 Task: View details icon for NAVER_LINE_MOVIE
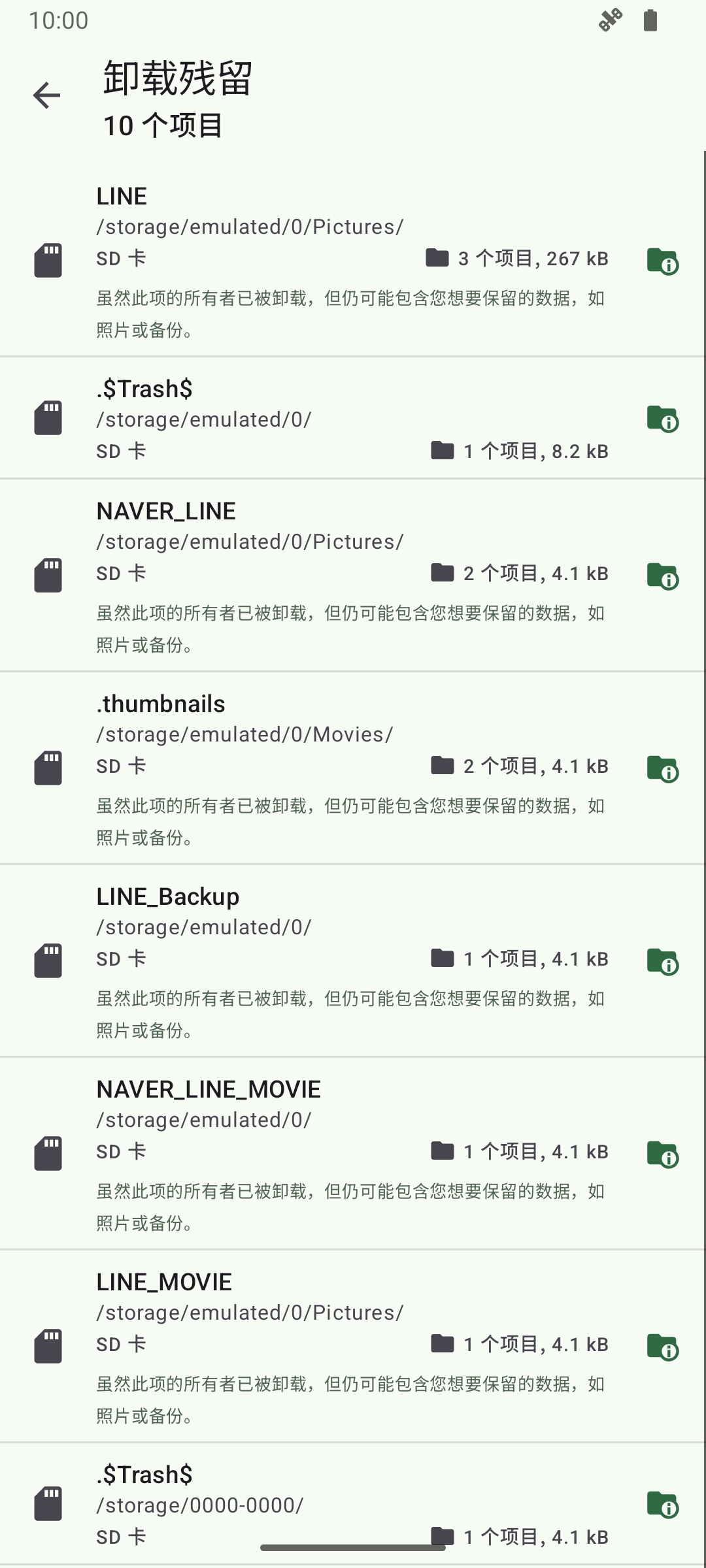[x=662, y=1154]
